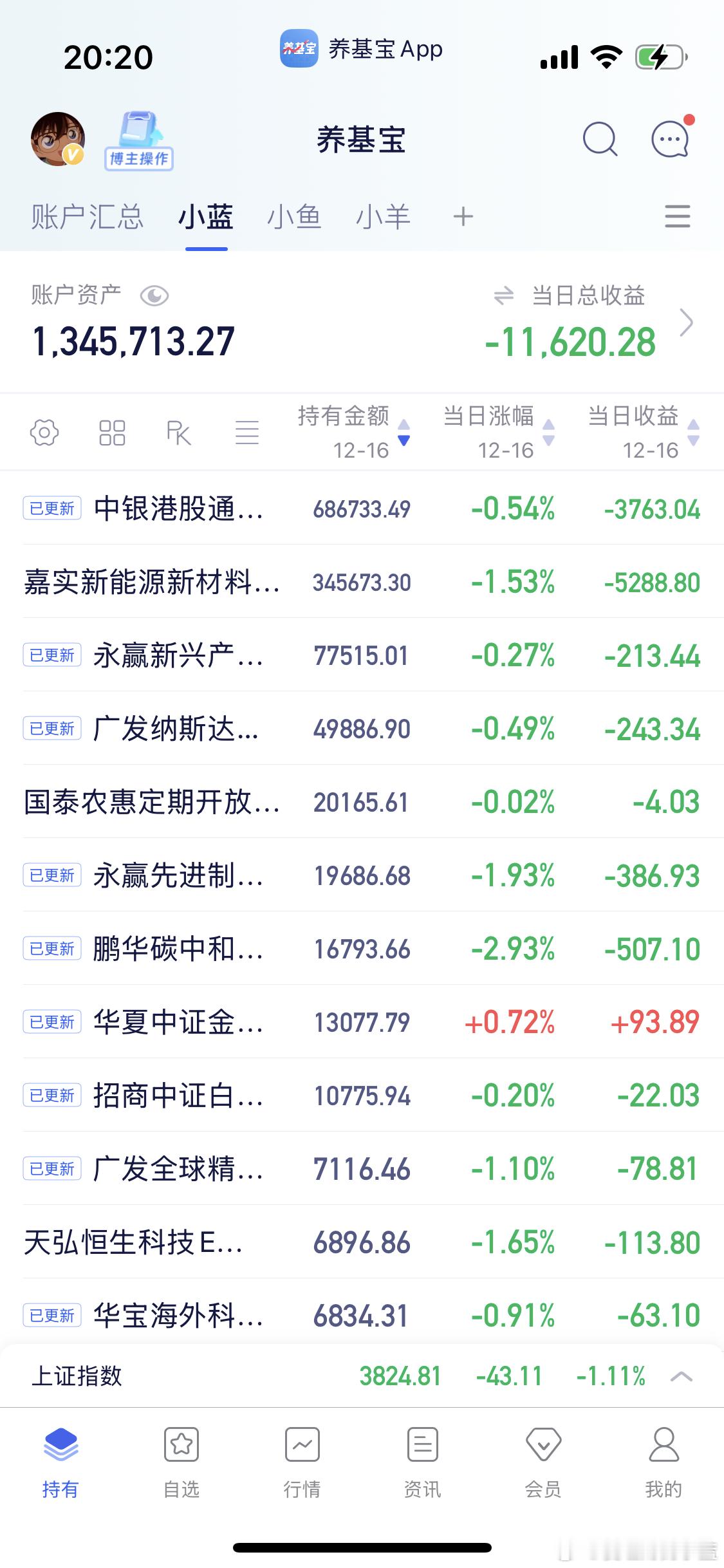
Task: Switch to card view grid icon
Action: pos(111,433)
